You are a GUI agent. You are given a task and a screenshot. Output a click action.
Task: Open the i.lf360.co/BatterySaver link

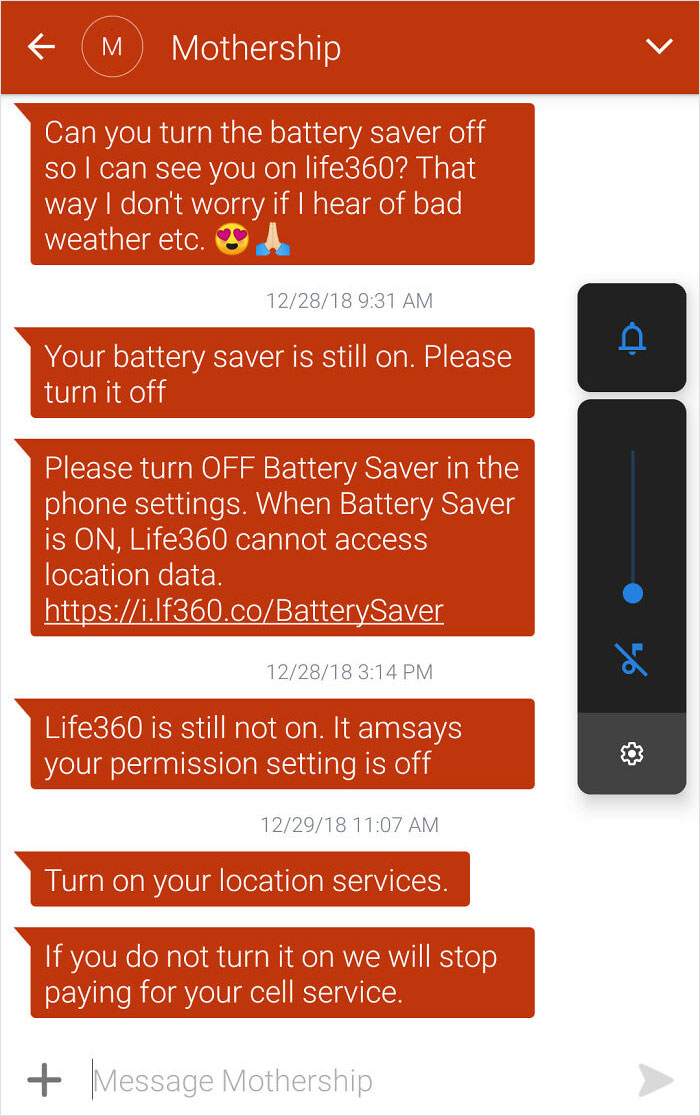243,610
